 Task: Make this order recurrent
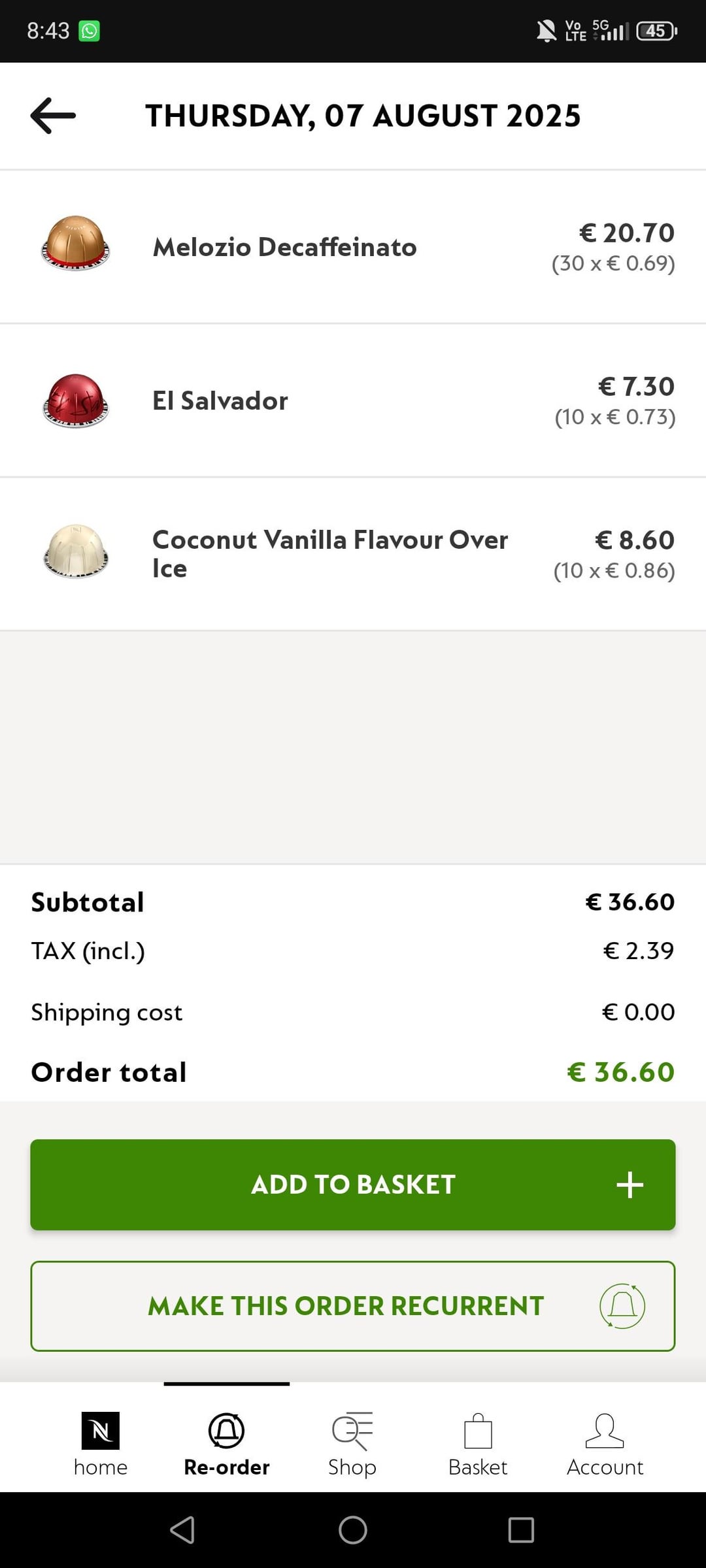pyautogui.click(x=353, y=1306)
